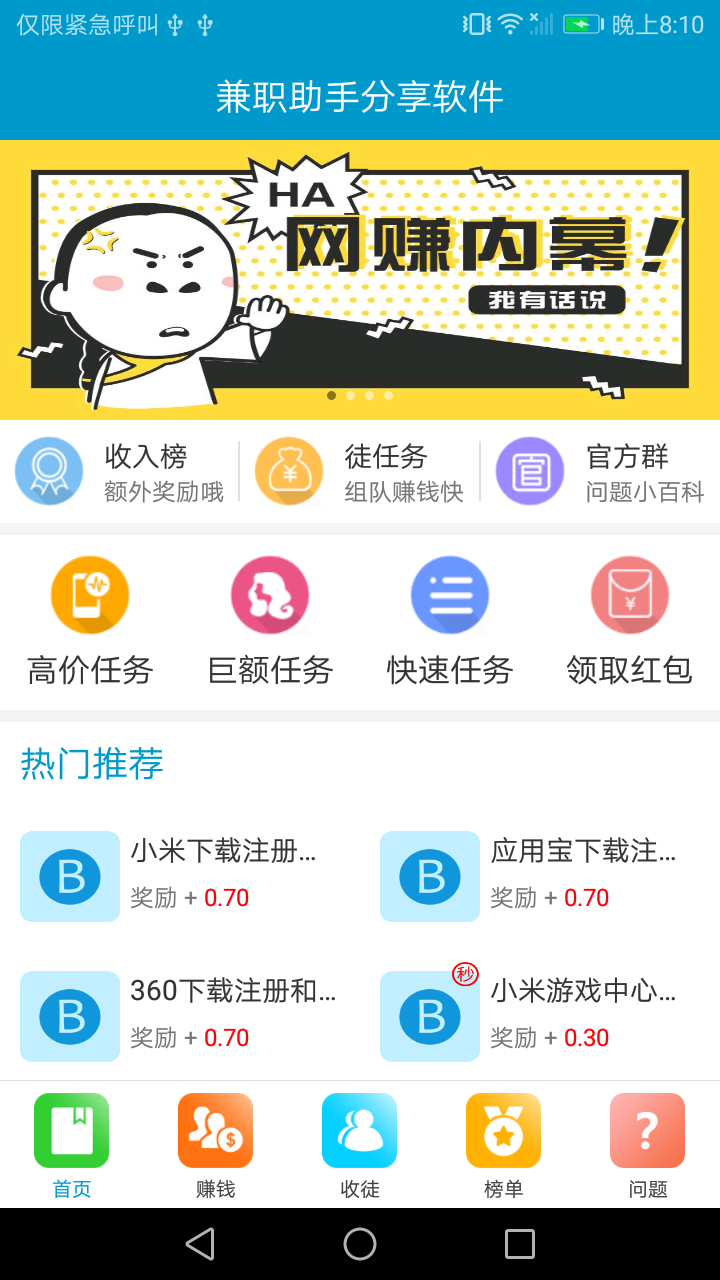720x1280 pixels.
Task: Open the 收入榜 (income ranking) icon
Action: (x=48, y=470)
